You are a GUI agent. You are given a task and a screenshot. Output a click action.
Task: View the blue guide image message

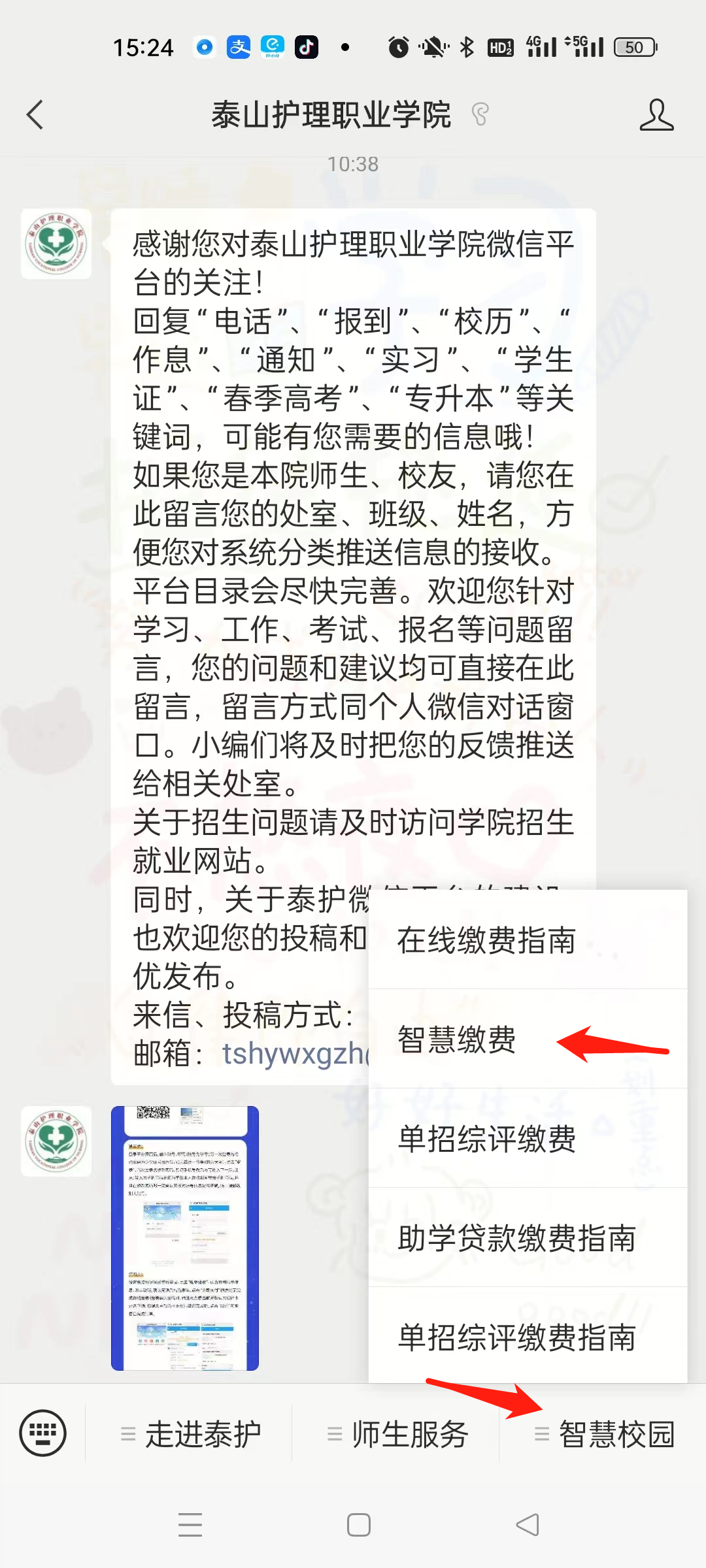click(x=185, y=1237)
